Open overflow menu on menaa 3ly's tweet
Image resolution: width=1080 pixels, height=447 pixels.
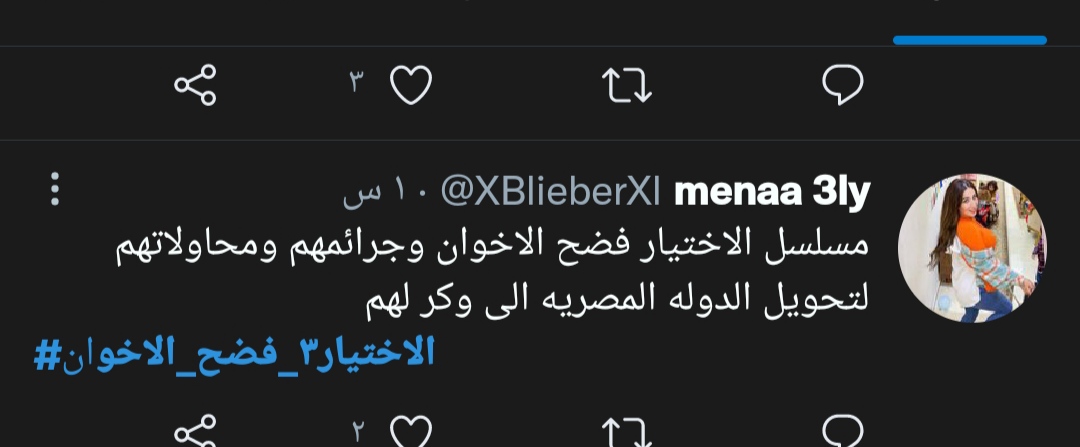click(x=56, y=189)
